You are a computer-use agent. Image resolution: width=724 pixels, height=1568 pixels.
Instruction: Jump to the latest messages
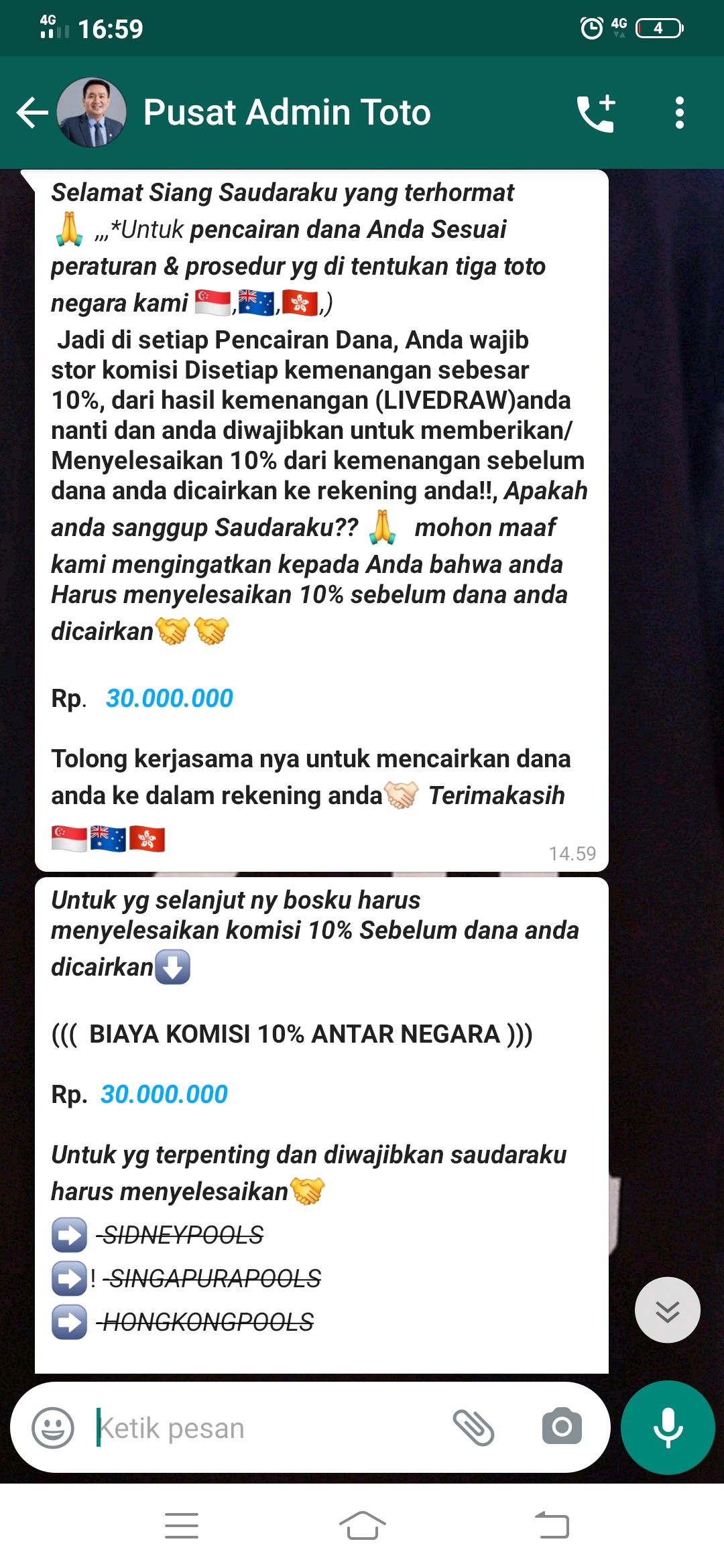pyautogui.click(x=667, y=1310)
